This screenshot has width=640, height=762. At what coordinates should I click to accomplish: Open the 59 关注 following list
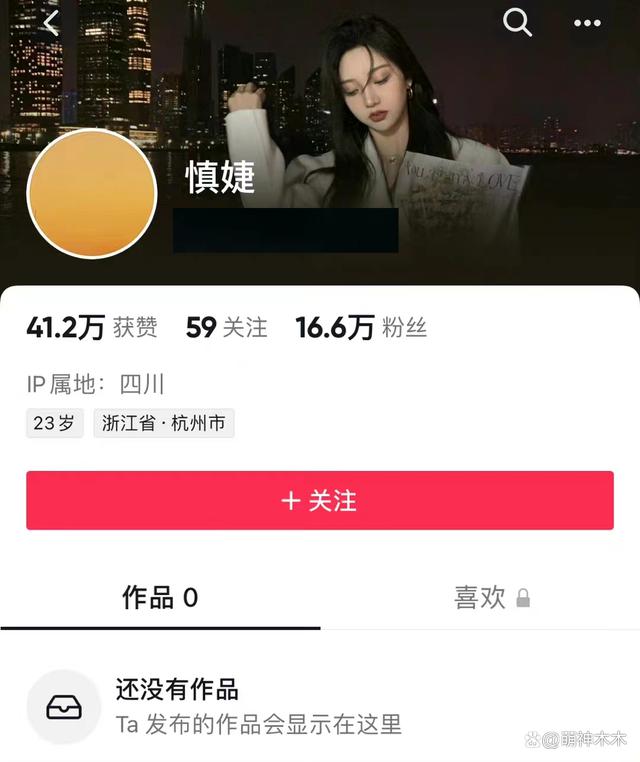(227, 327)
